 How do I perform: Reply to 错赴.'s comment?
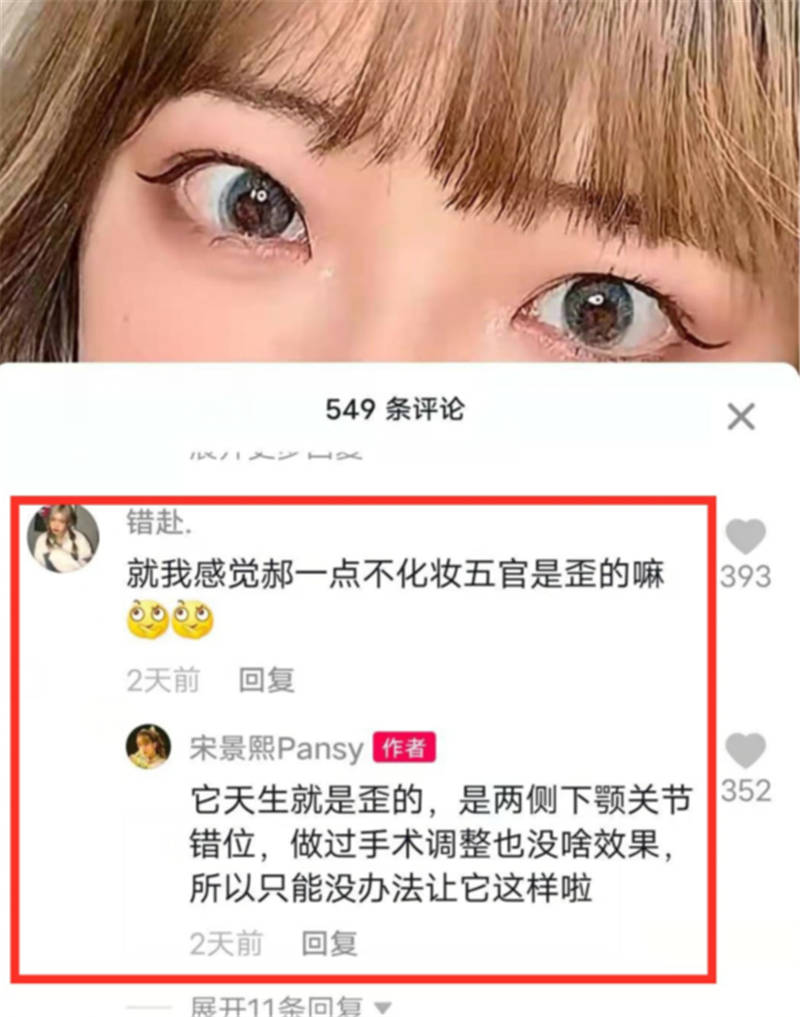pyautogui.click(x=266, y=681)
